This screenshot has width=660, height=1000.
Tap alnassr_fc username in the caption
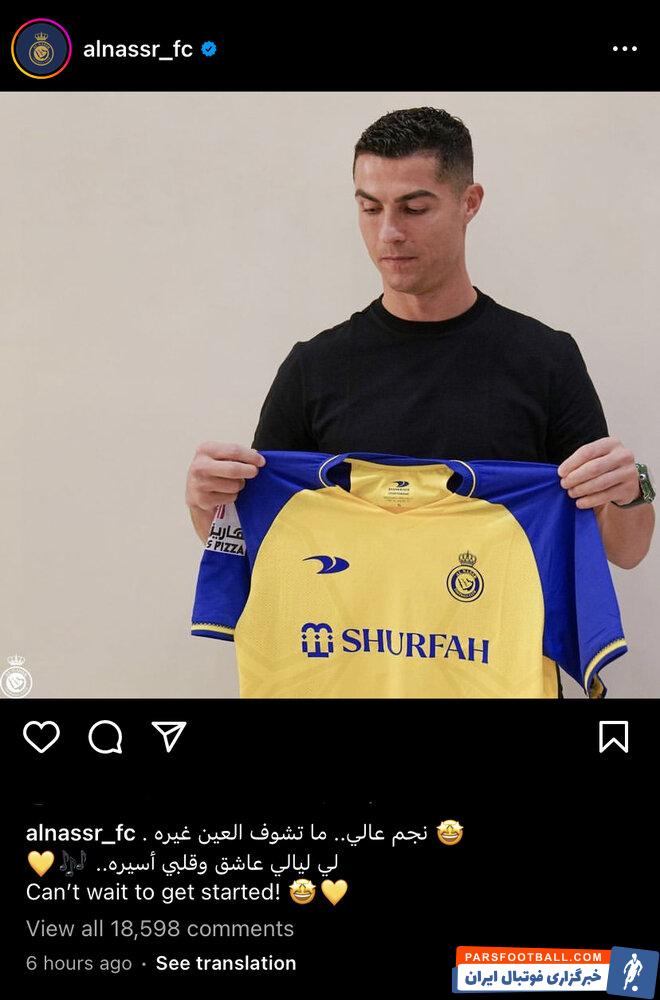[80, 833]
